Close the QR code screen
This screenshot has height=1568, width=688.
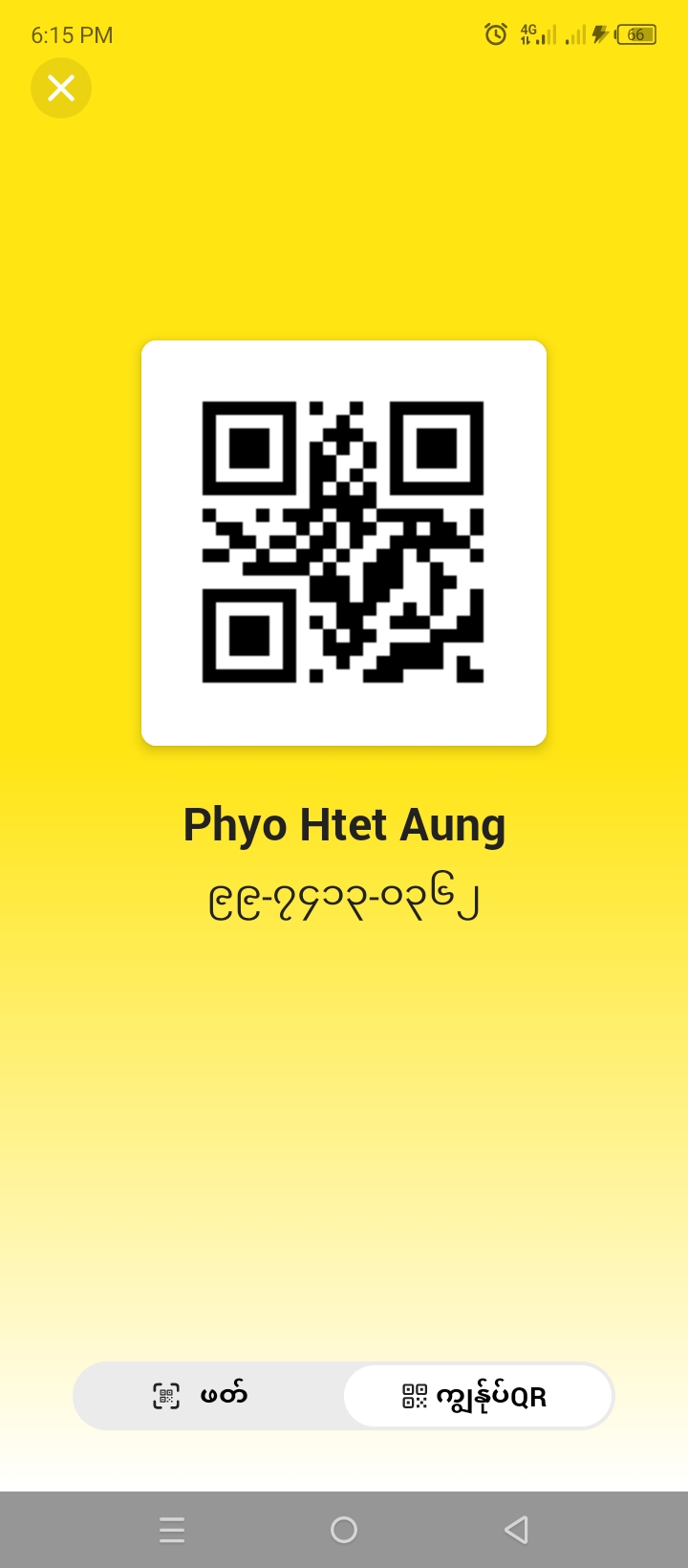[61, 88]
